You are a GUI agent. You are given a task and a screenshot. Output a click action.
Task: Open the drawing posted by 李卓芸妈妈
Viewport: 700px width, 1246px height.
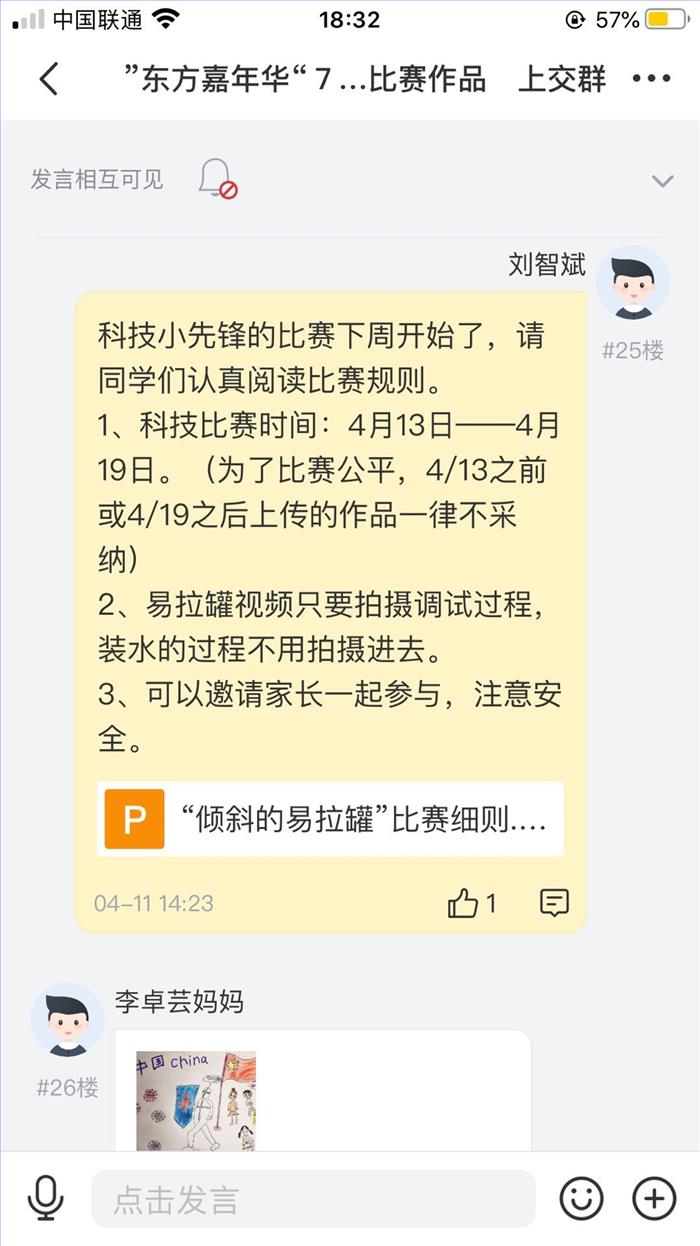coord(196,1099)
